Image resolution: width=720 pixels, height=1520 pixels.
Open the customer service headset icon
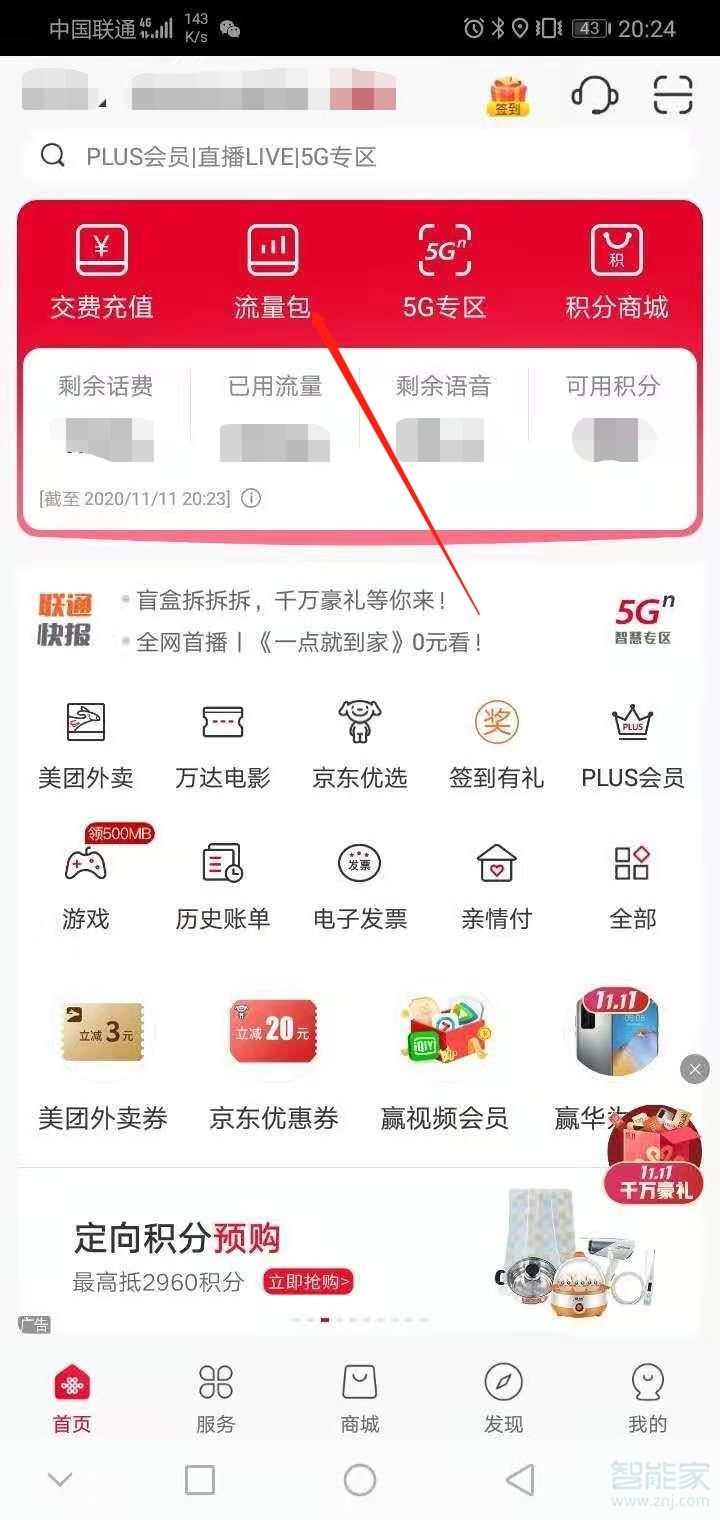coord(593,96)
